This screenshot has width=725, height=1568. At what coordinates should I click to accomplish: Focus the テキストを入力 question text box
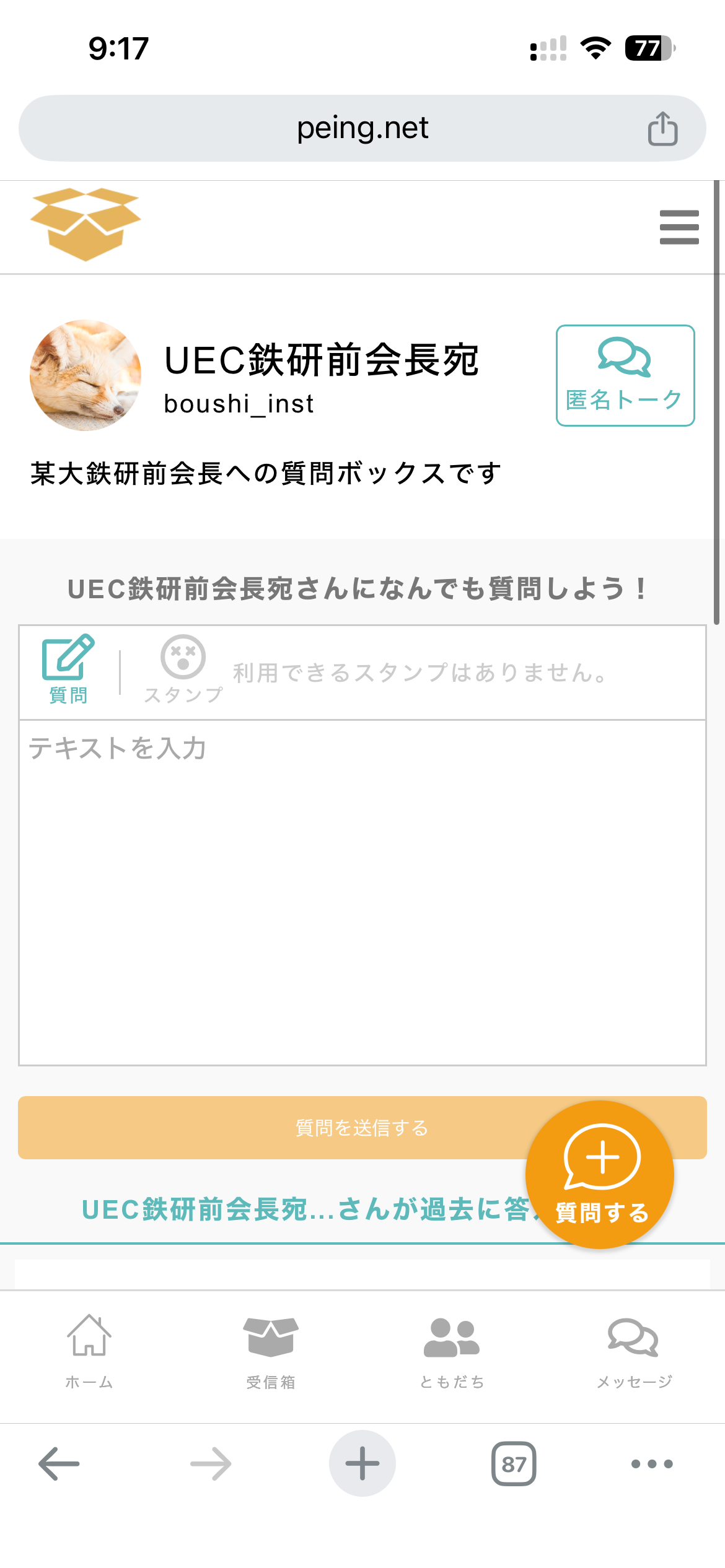pyautogui.click(x=362, y=892)
